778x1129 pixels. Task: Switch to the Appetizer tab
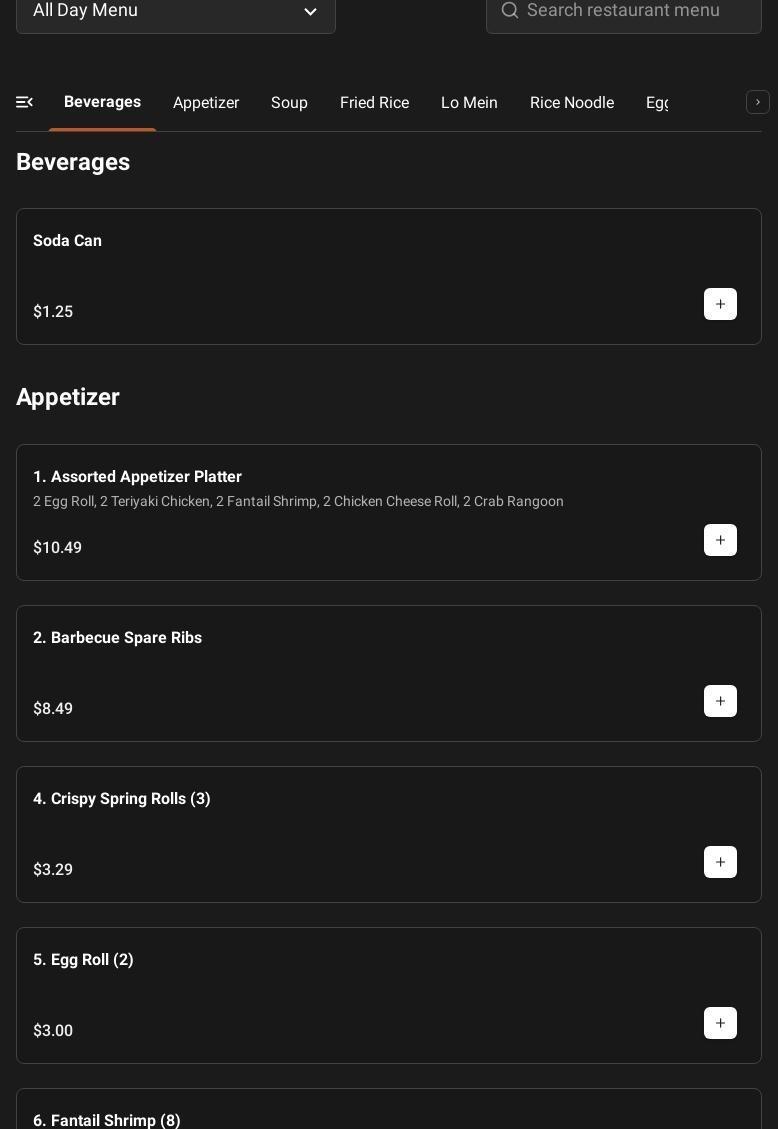[206, 103]
